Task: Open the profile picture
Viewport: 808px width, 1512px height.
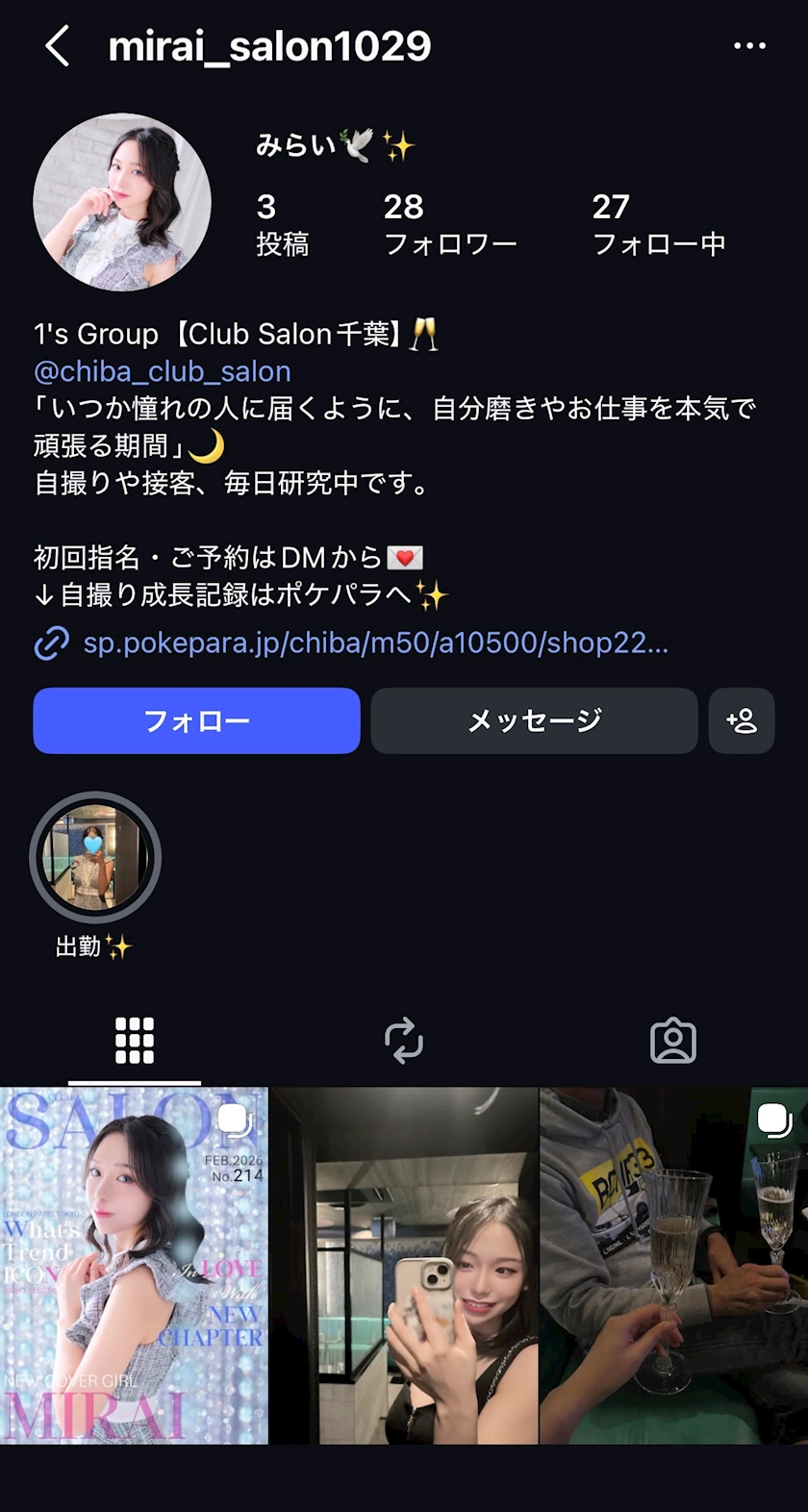Action: (x=122, y=202)
